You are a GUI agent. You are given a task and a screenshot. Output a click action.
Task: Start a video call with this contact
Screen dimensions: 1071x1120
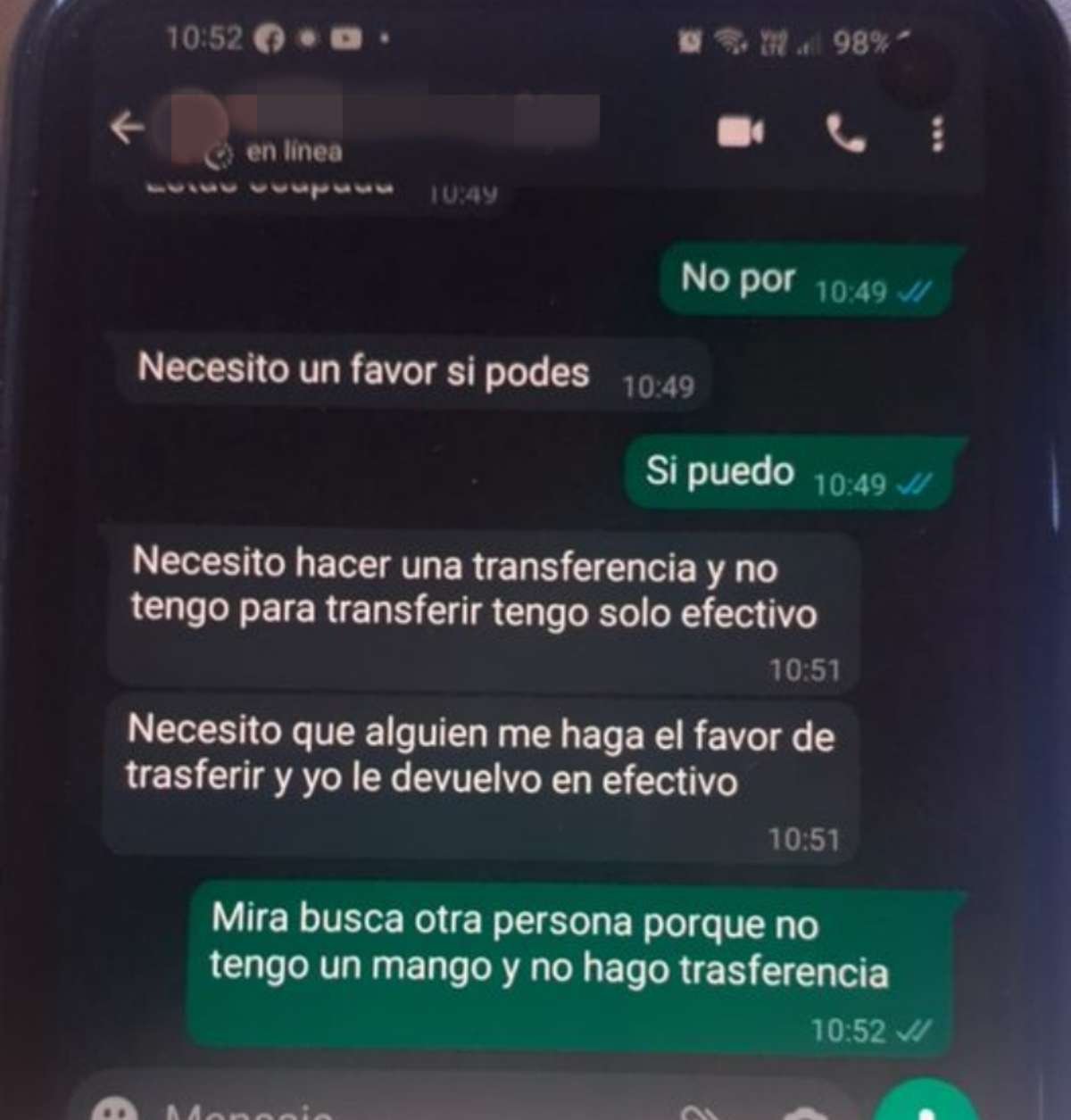(x=740, y=133)
